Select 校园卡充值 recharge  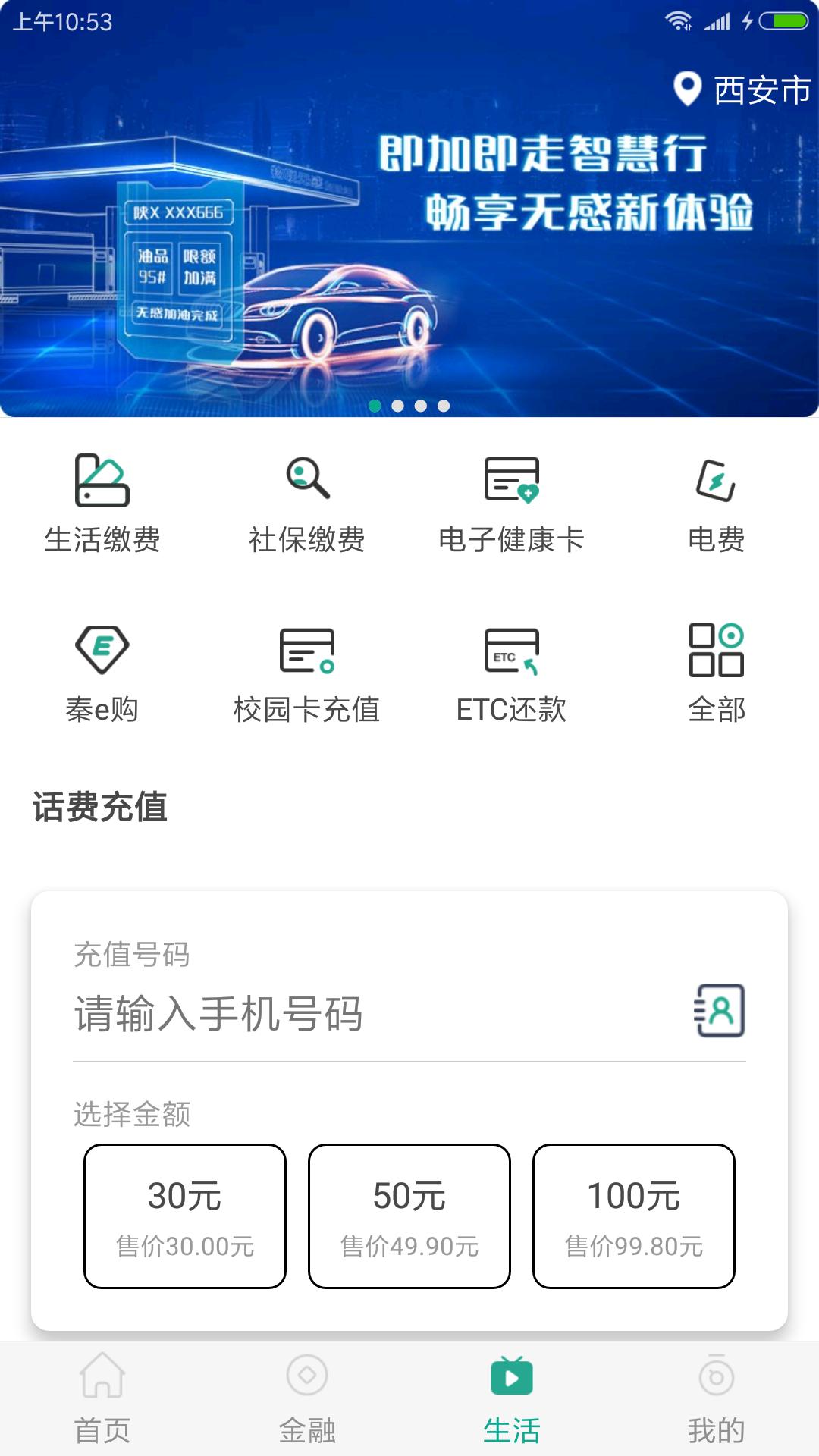click(x=307, y=671)
